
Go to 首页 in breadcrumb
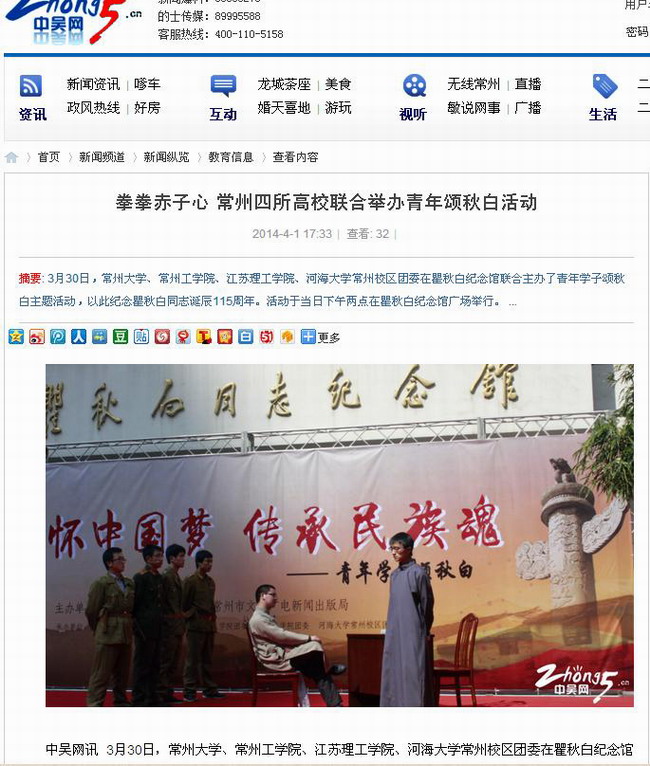click(x=48, y=157)
